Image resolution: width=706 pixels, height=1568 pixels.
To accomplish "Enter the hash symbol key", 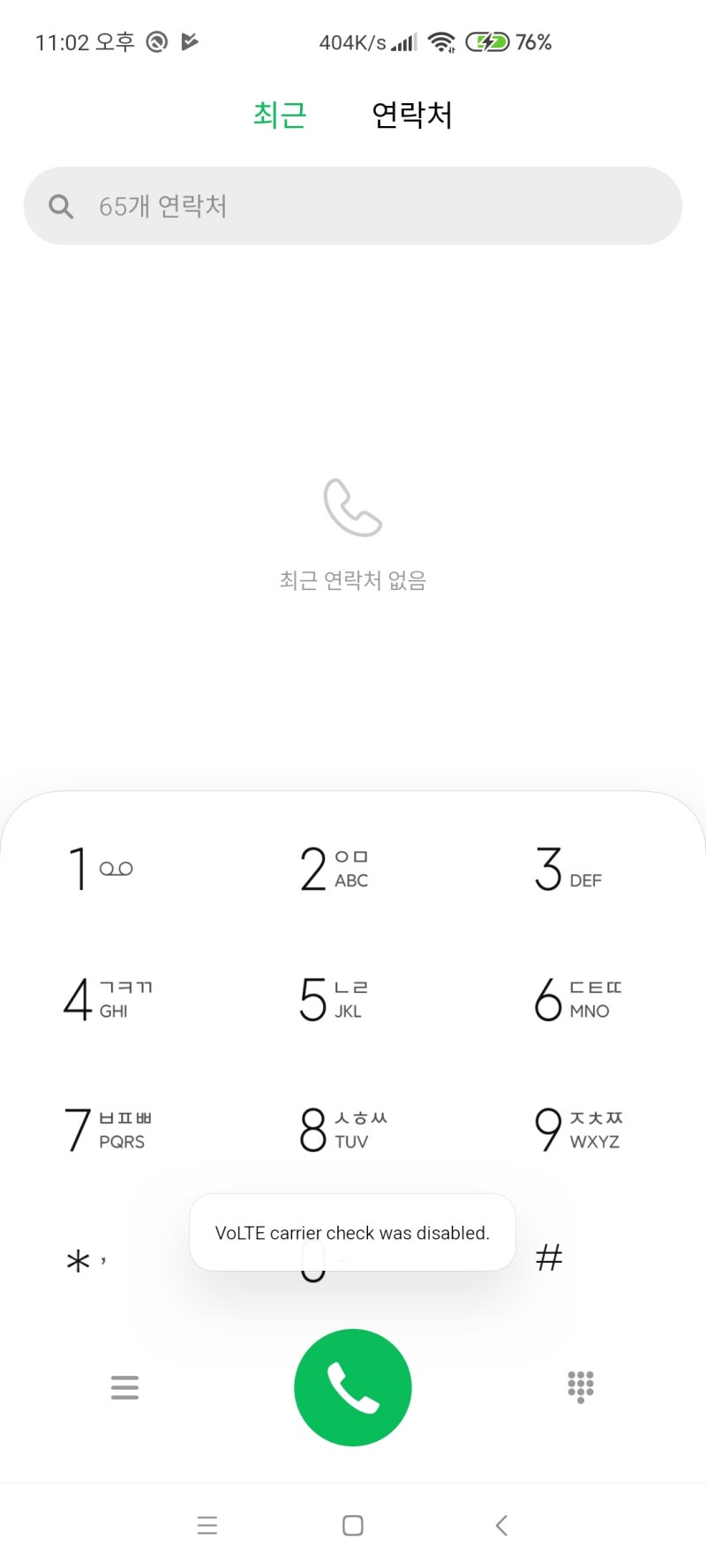I will 549,1258.
